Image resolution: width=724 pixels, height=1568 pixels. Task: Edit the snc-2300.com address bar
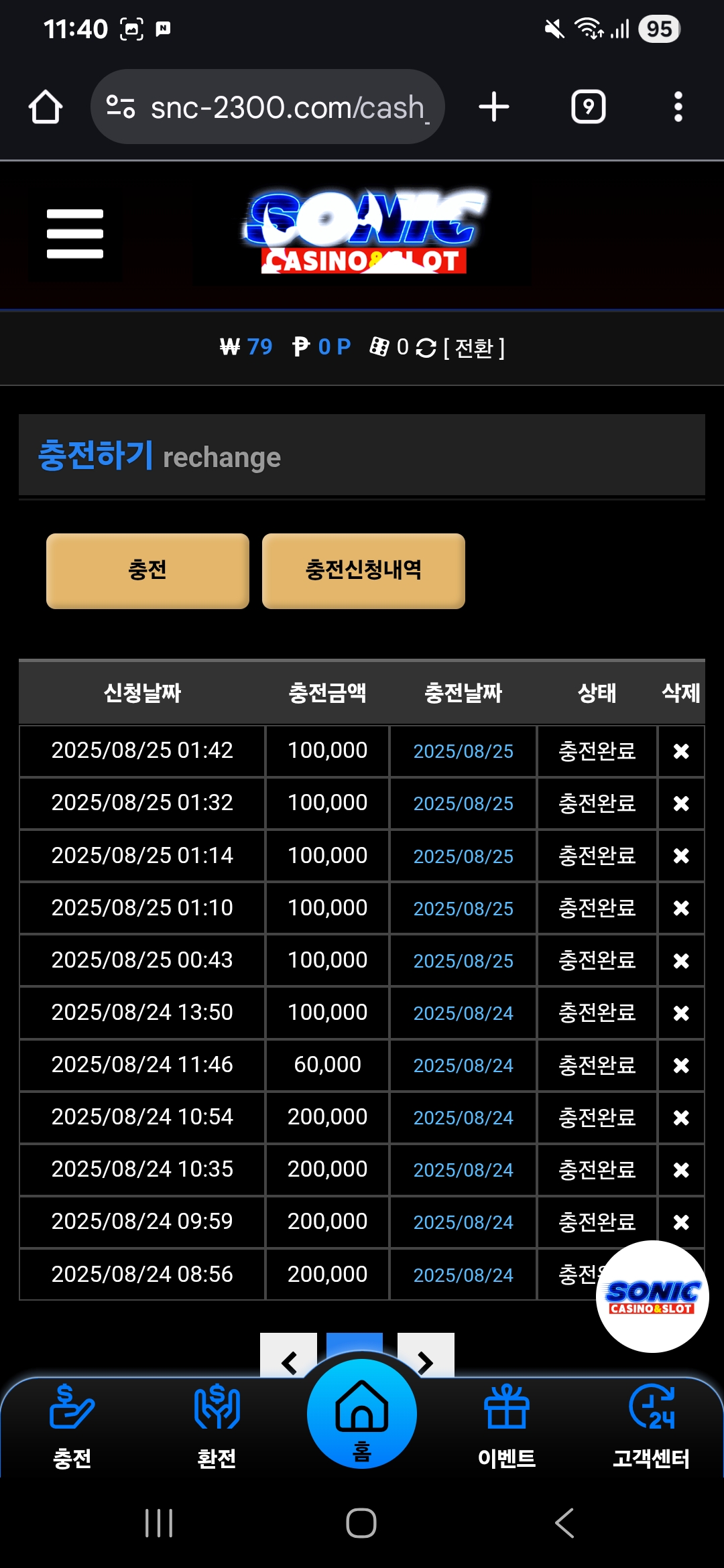pos(267,107)
